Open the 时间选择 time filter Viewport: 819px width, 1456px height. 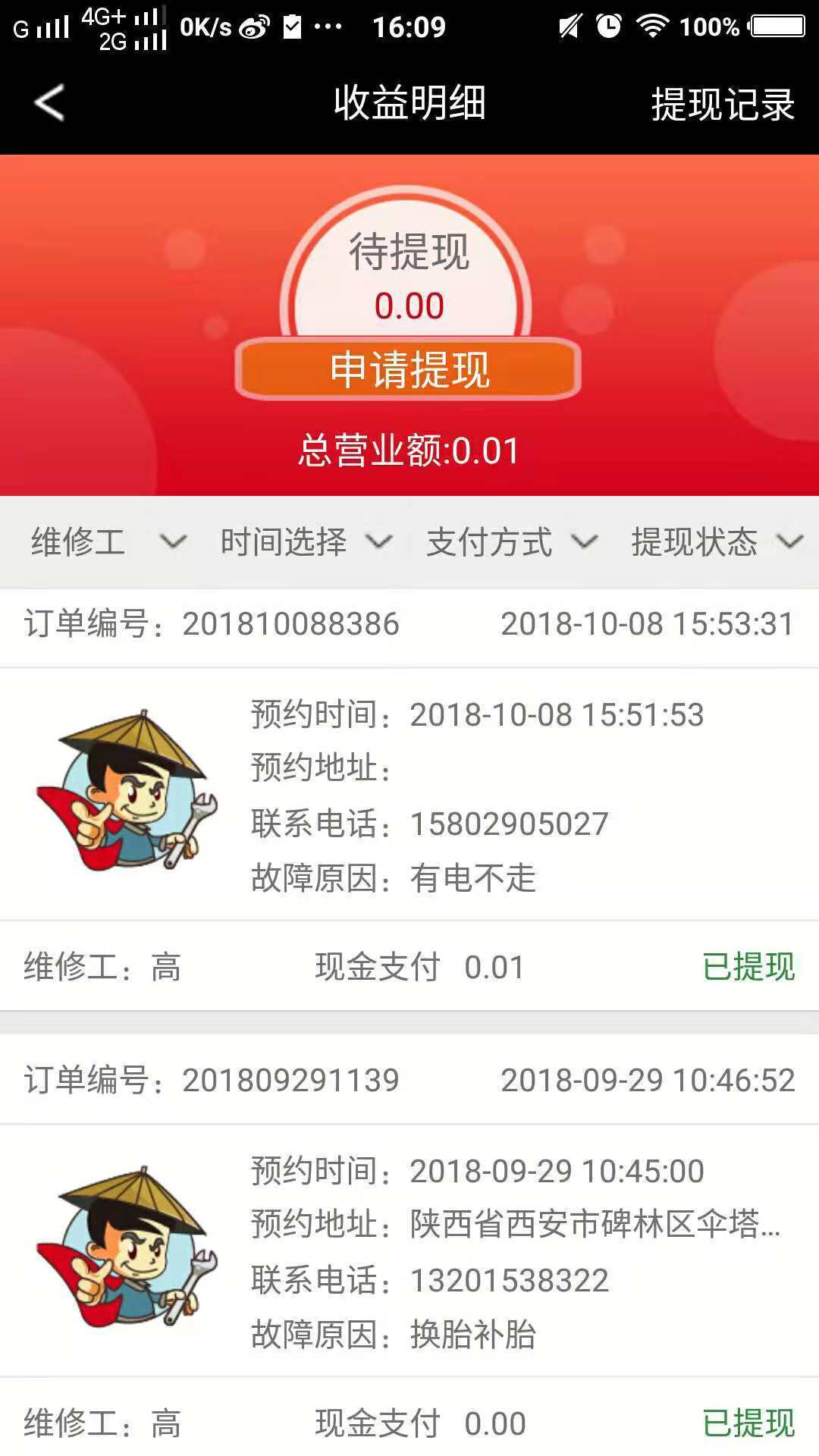306,542
